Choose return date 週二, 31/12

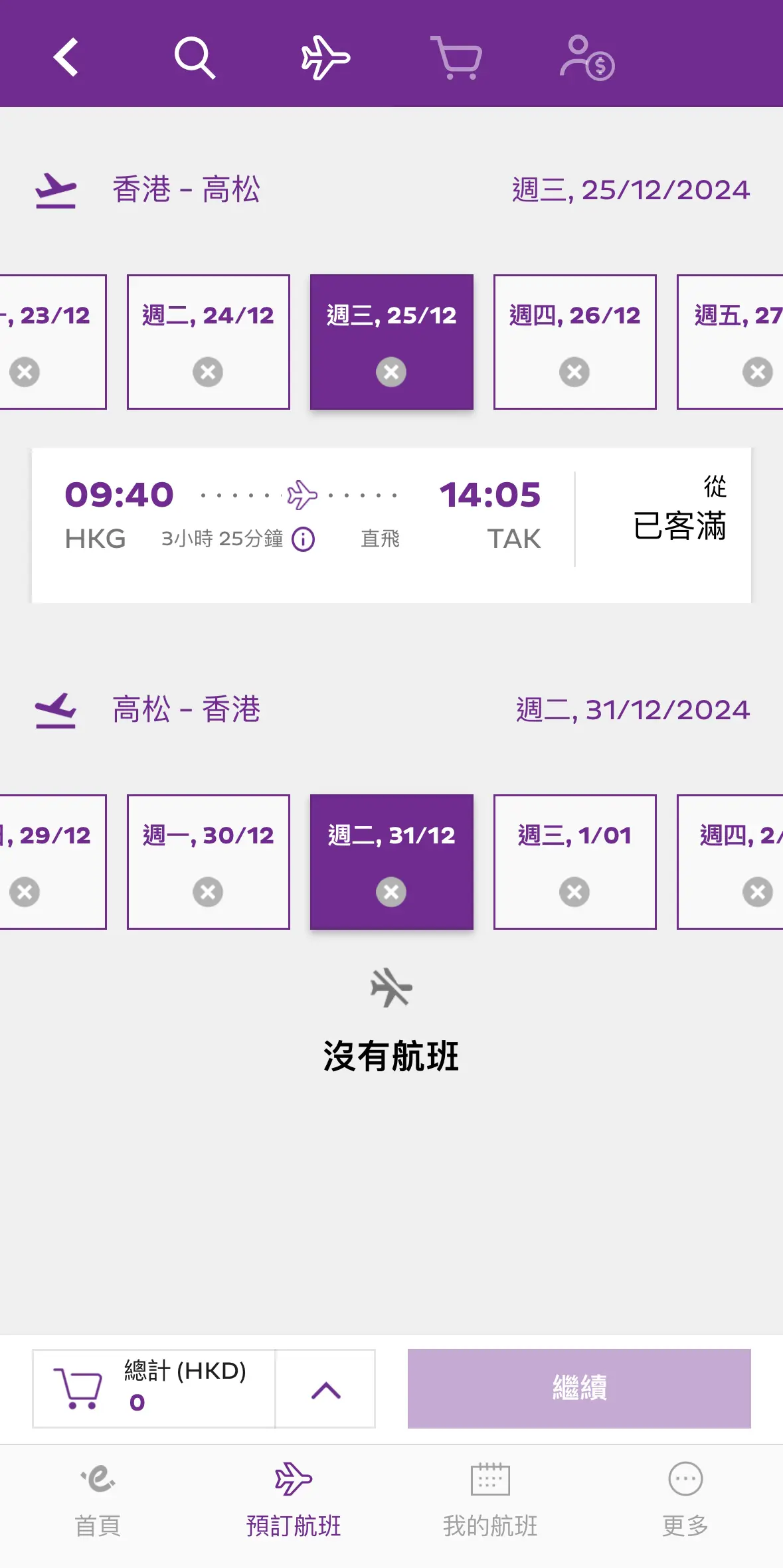click(392, 862)
